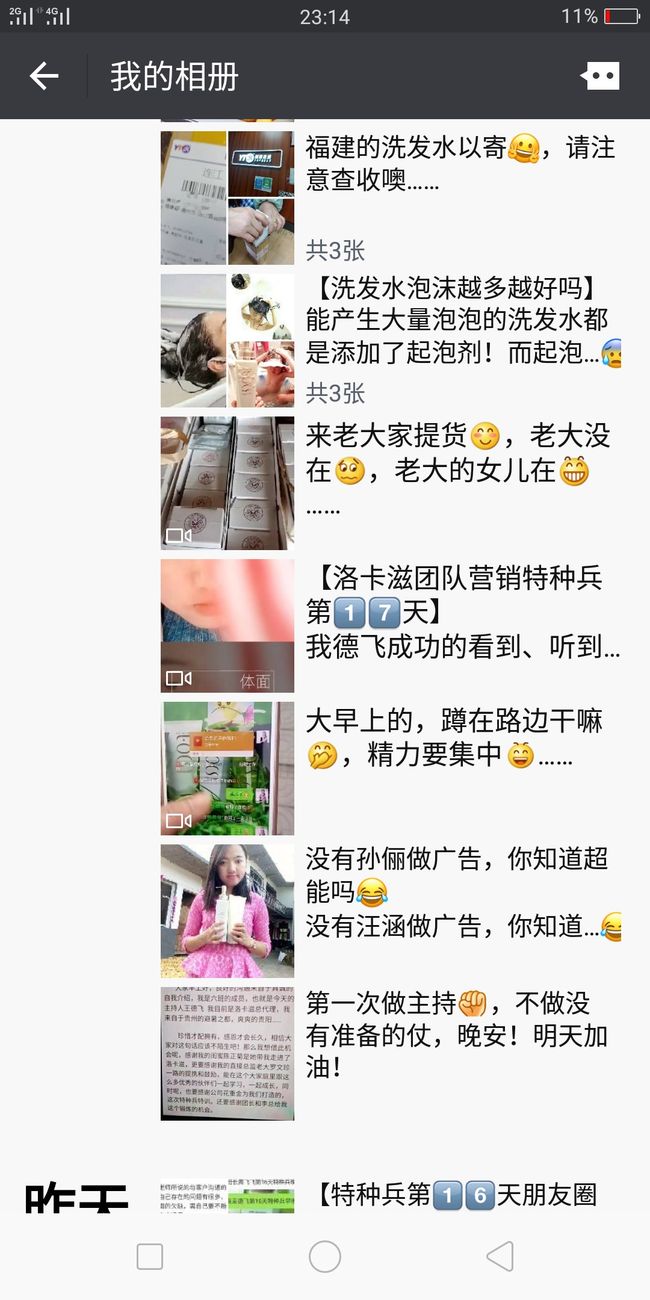Screen dimensions: 650x1300
Task: Open the post about 福建的洗发水以寄
Action: [390, 197]
